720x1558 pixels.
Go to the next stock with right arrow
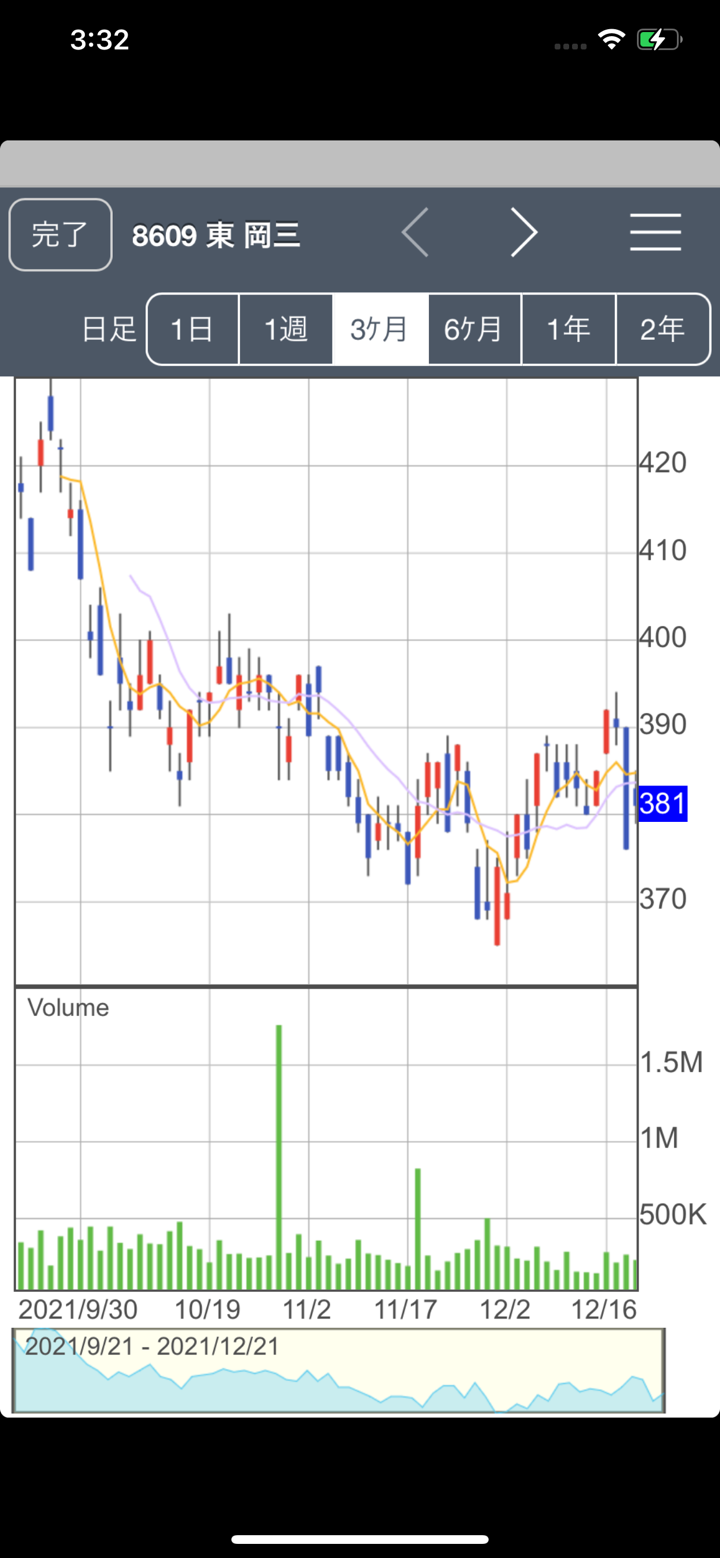click(523, 234)
